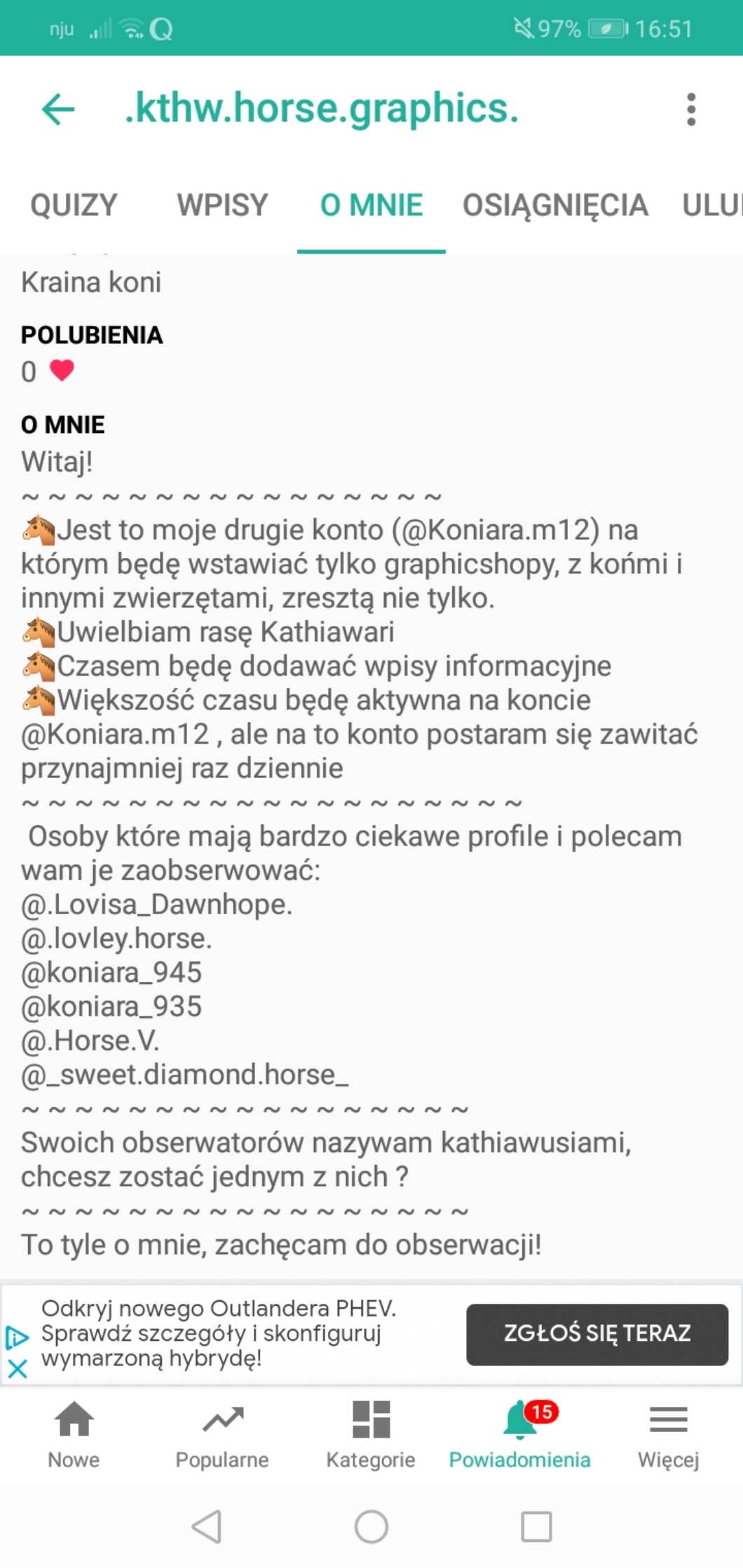The width and height of the screenshot is (743, 1568).
Task: Browse Kategorie in bottom navigation
Action: [371, 1434]
